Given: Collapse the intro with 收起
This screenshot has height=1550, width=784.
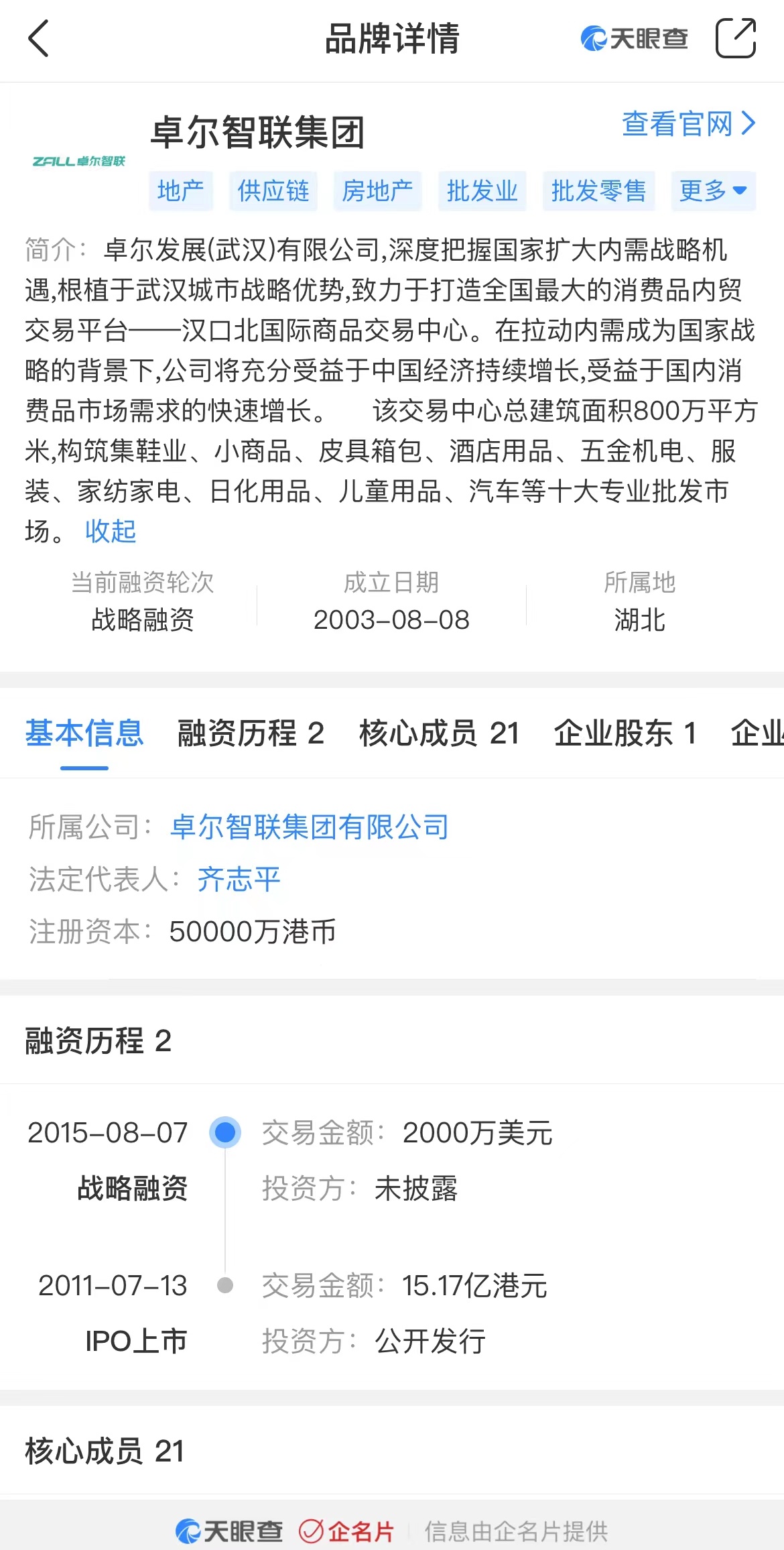Looking at the screenshot, I should coord(111,532).
